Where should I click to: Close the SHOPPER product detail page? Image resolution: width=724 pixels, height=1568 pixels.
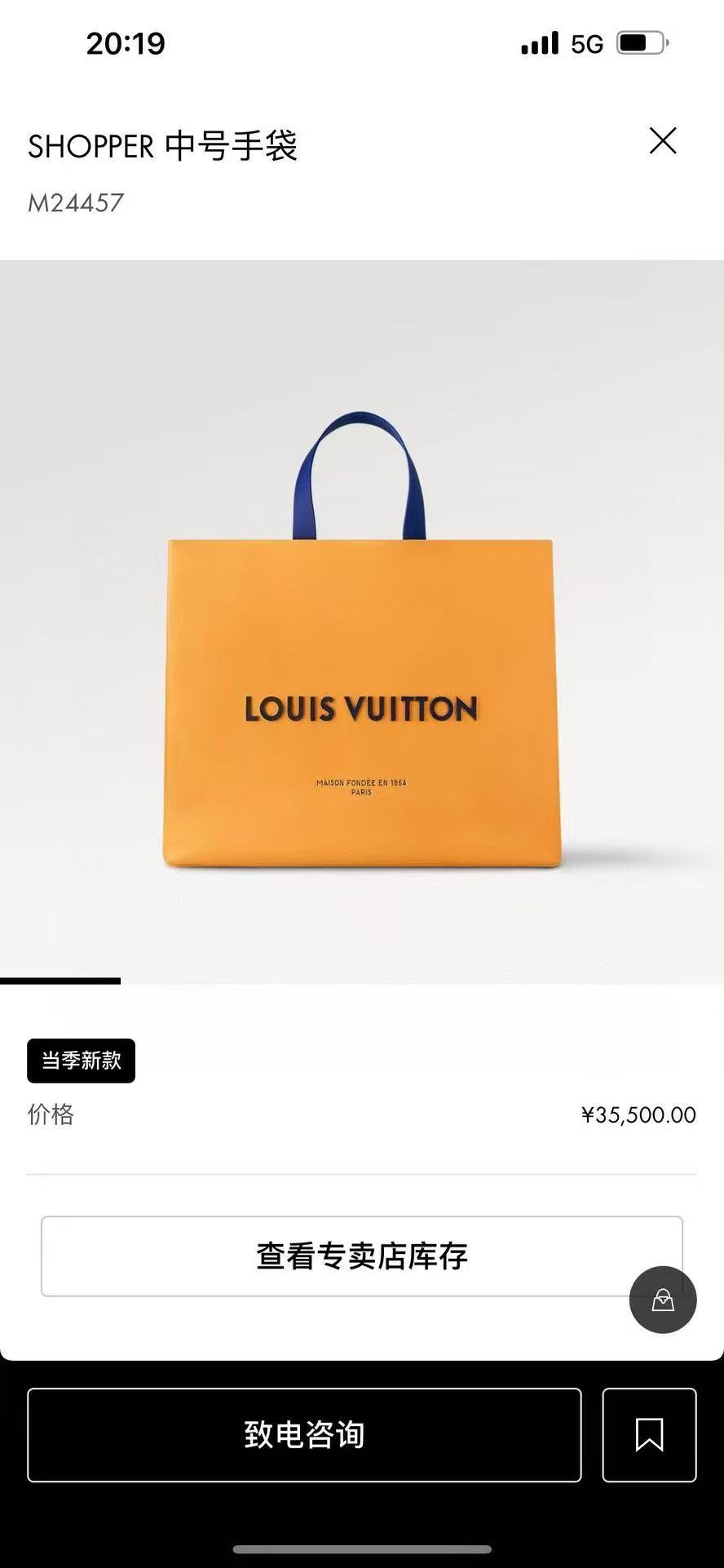click(x=663, y=141)
